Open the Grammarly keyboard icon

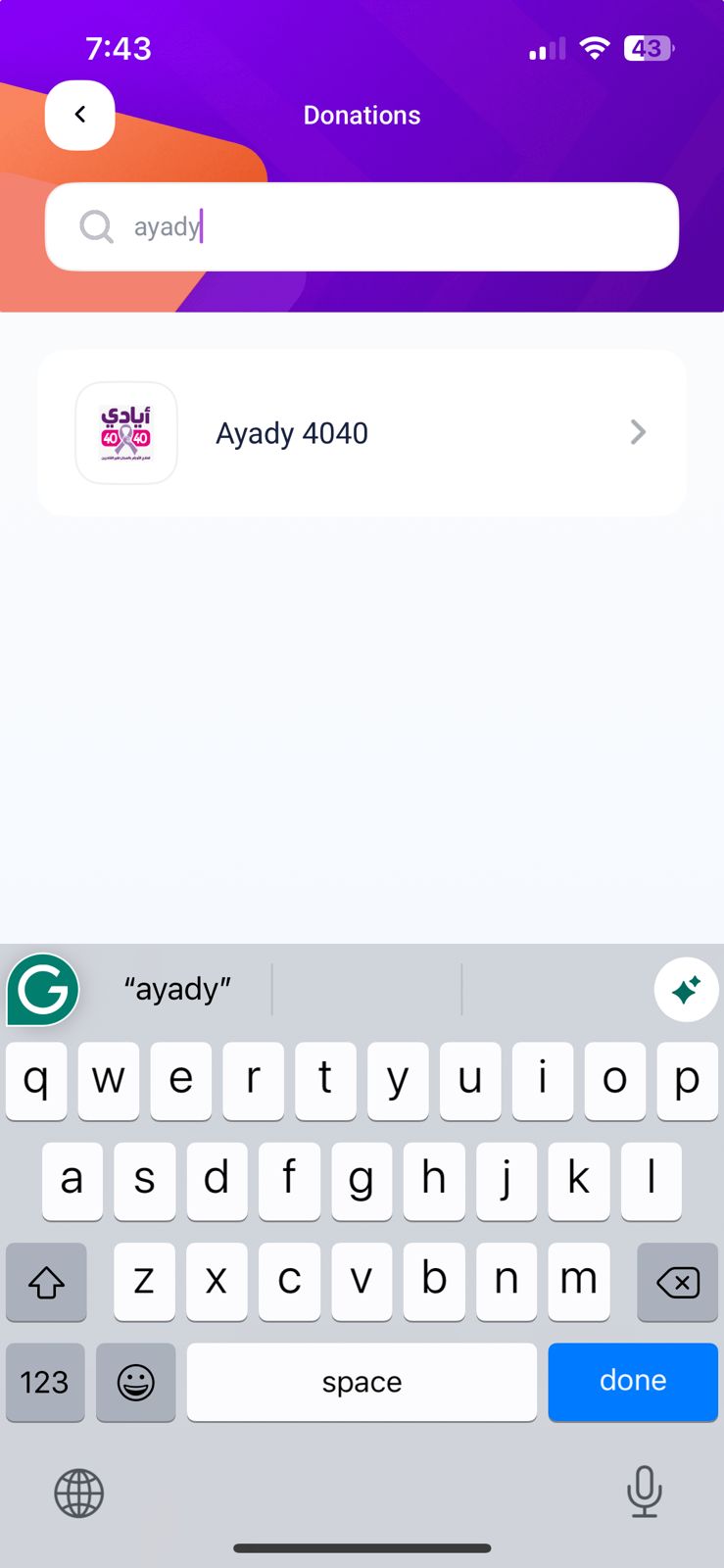(x=41, y=989)
